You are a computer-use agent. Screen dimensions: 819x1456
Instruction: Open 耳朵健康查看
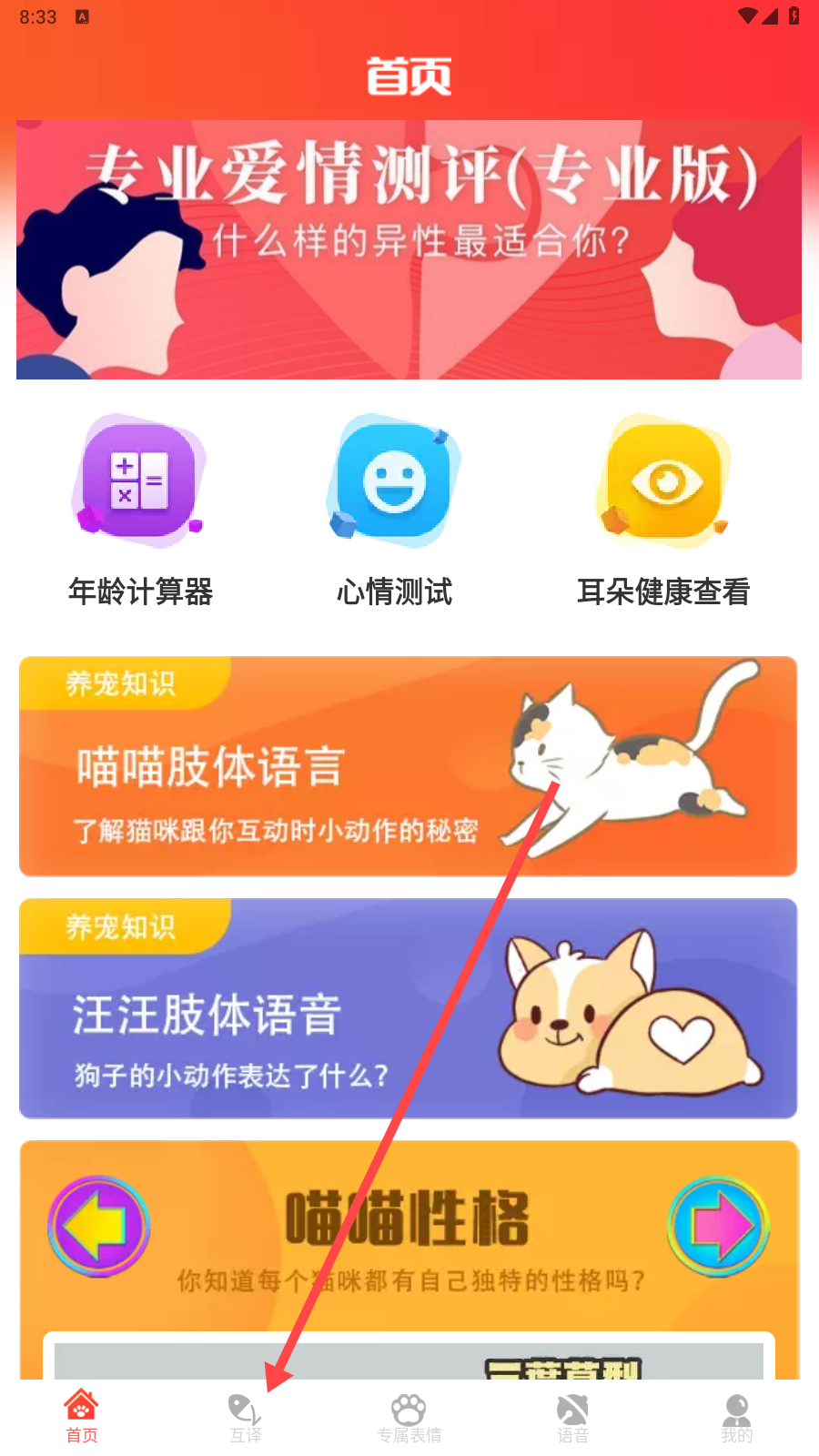click(663, 510)
